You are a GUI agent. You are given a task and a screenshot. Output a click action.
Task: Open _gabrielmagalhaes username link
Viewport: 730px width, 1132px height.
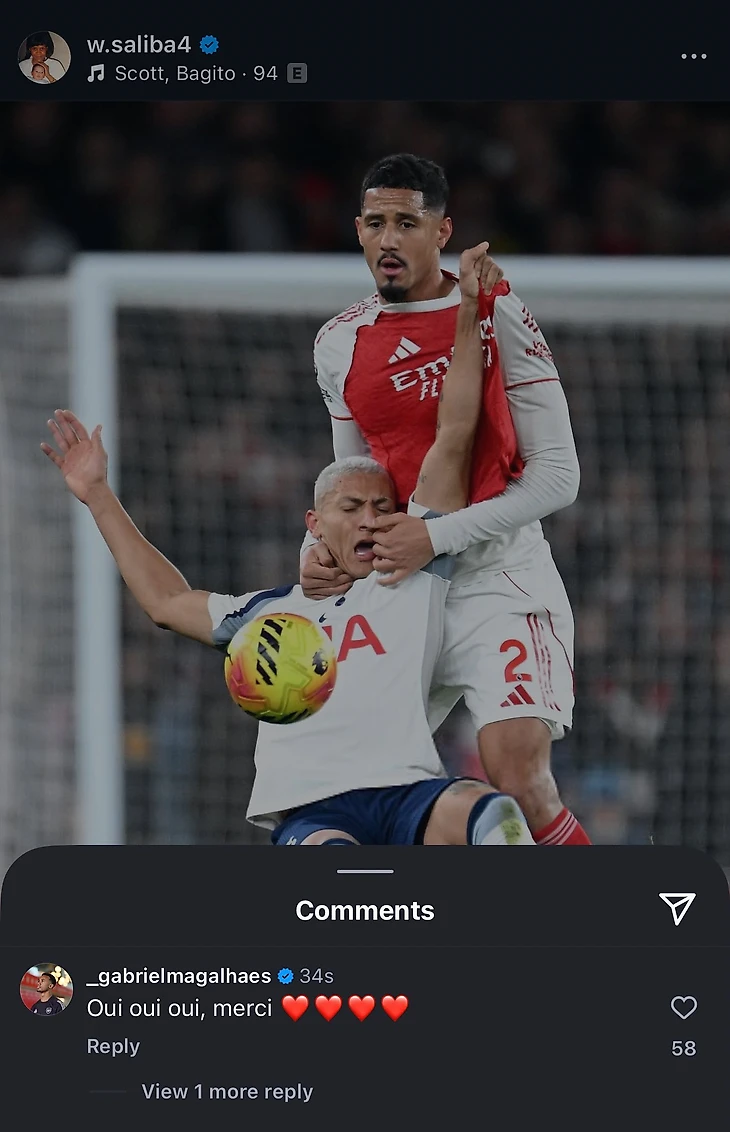tap(179, 976)
